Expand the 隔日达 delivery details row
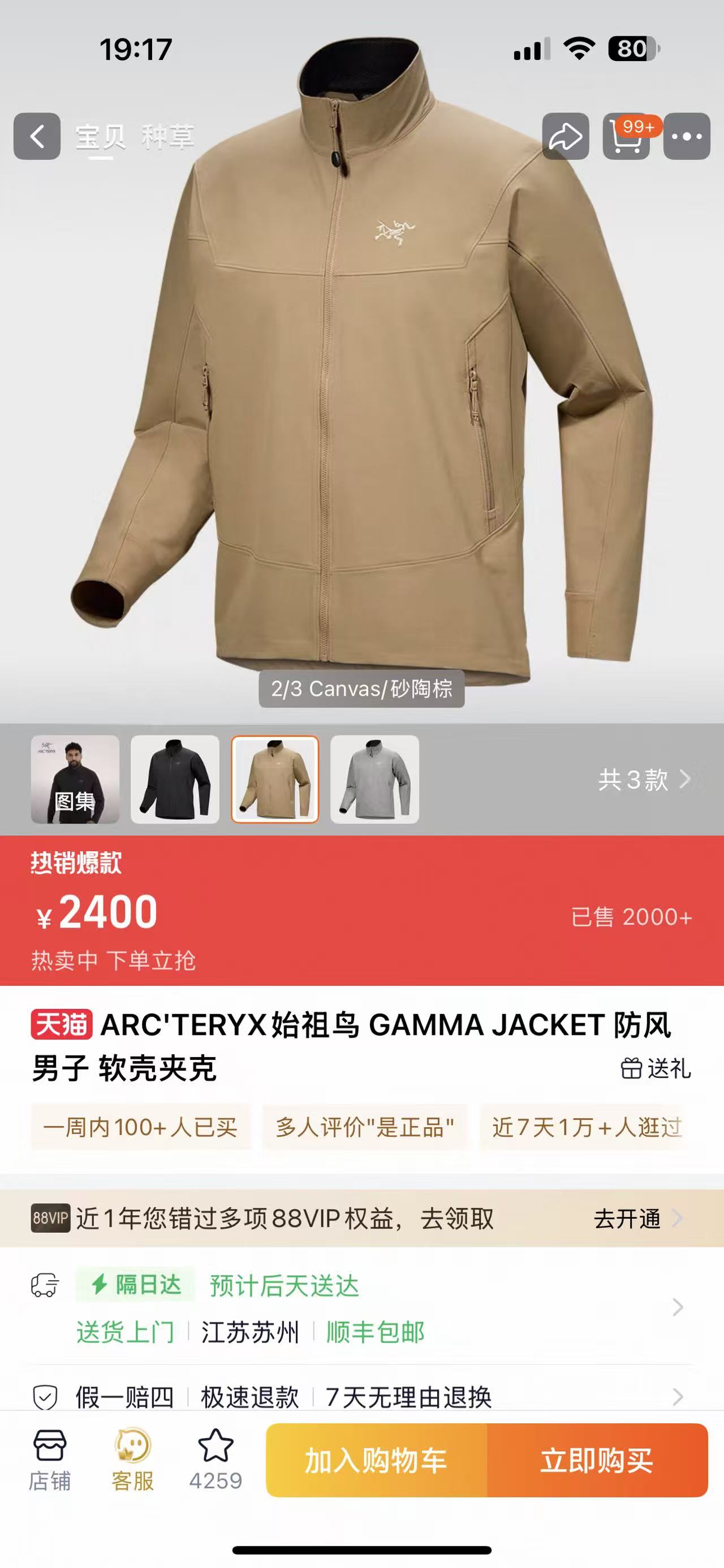Image resolution: width=724 pixels, height=1568 pixels. click(677, 1307)
